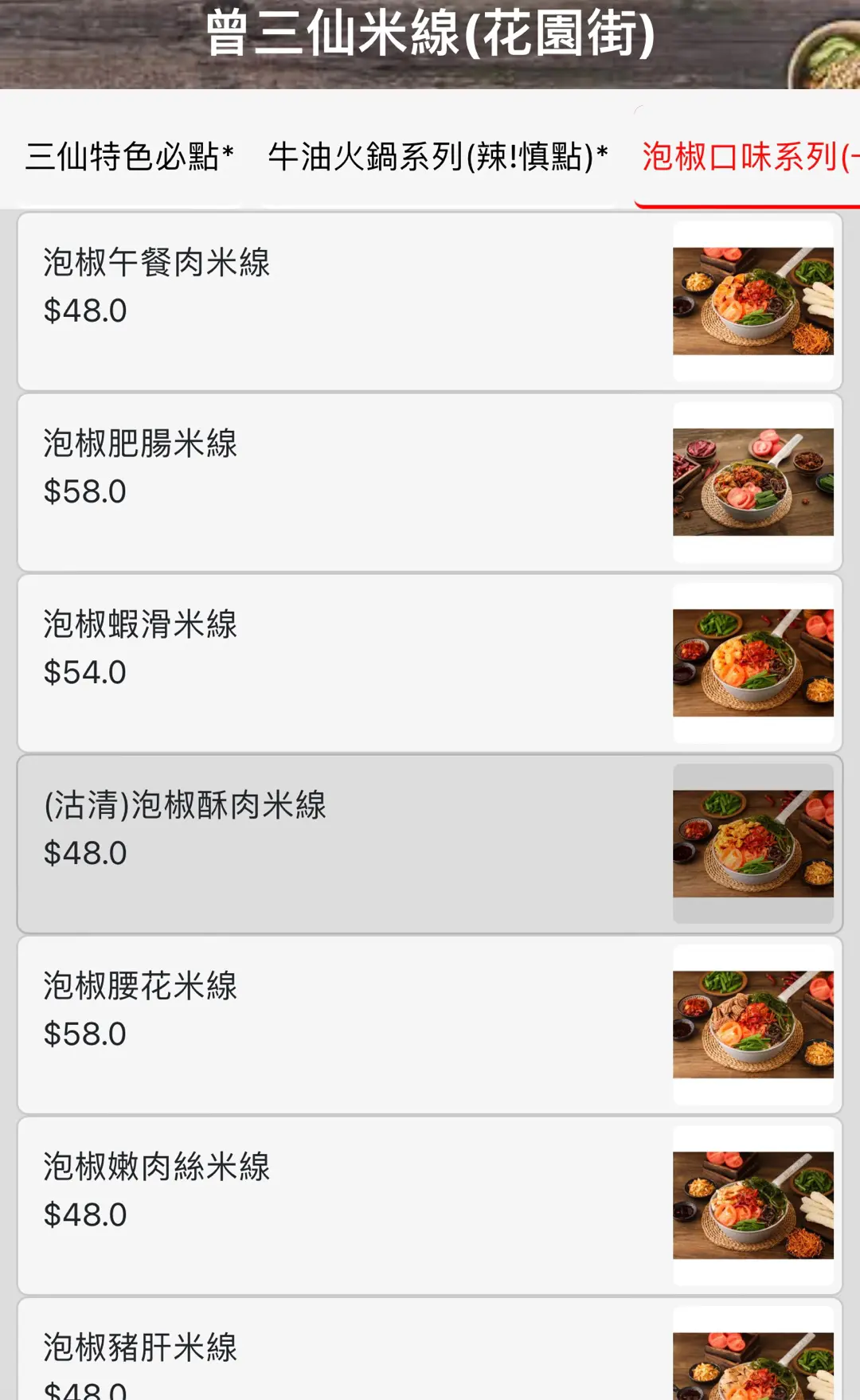Switch to the 三仙特色必點 tab
Viewport: 860px width, 1400px height.
pyautogui.click(x=129, y=157)
